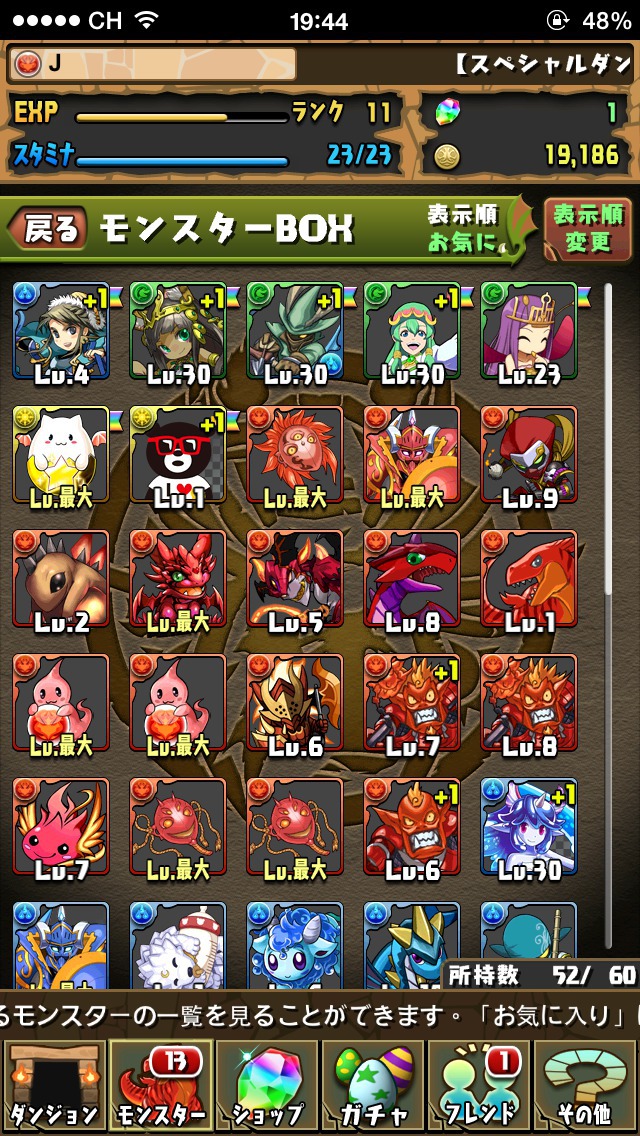640x1136 pixels.
Task: Select the Lv.2 brown spiky dragon
Action: (x=61, y=578)
